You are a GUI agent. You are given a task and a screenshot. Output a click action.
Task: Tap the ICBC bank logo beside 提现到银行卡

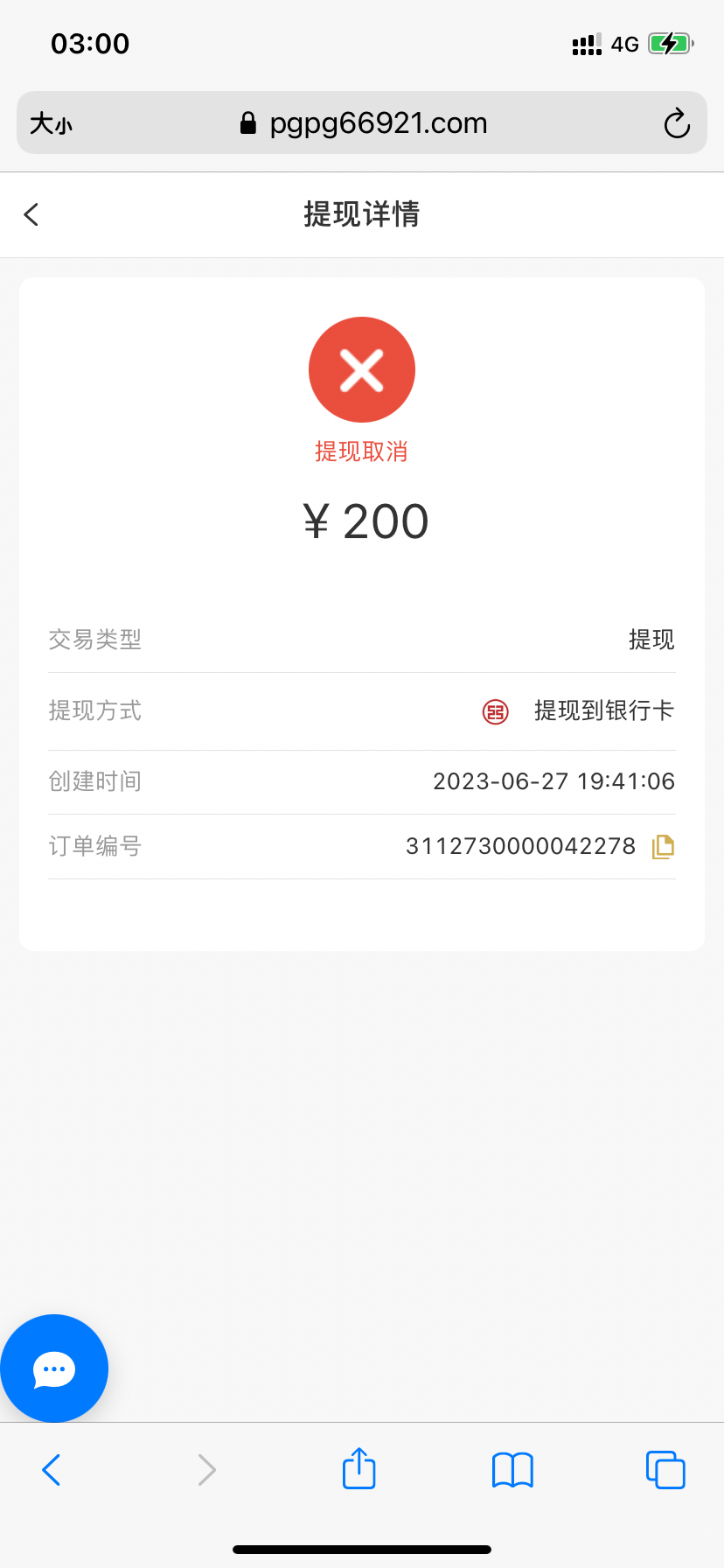click(495, 711)
